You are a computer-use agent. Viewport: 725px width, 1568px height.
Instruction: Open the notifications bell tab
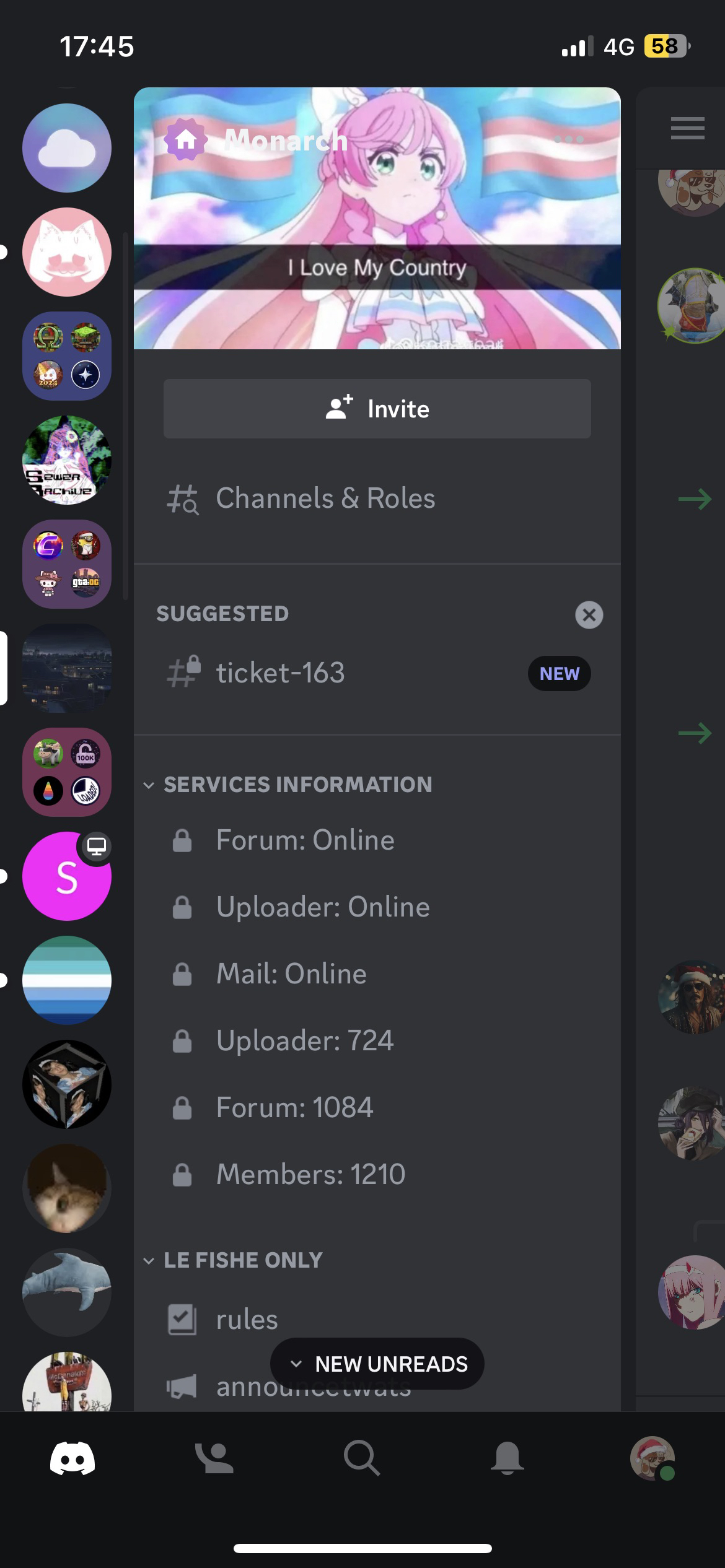tap(507, 1458)
